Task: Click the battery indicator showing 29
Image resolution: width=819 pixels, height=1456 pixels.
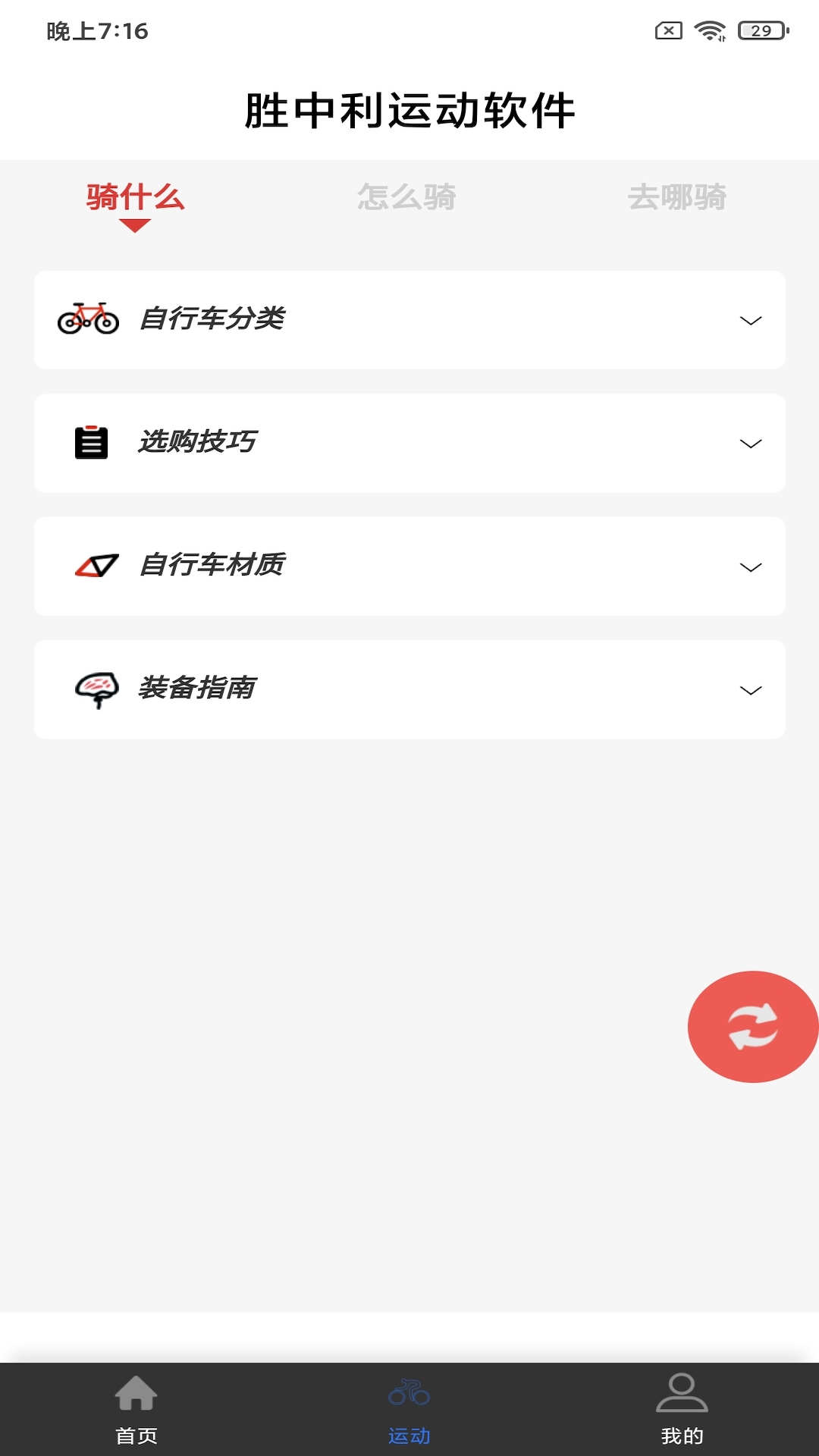Action: [x=761, y=30]
